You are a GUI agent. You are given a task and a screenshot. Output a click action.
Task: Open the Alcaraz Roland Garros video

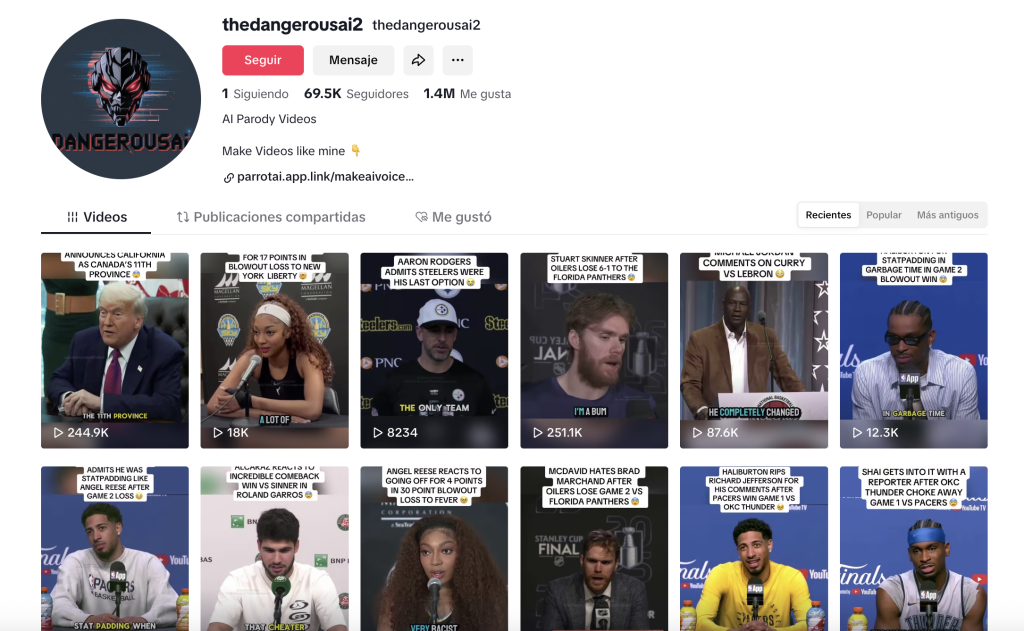click(x=275, y=550)
